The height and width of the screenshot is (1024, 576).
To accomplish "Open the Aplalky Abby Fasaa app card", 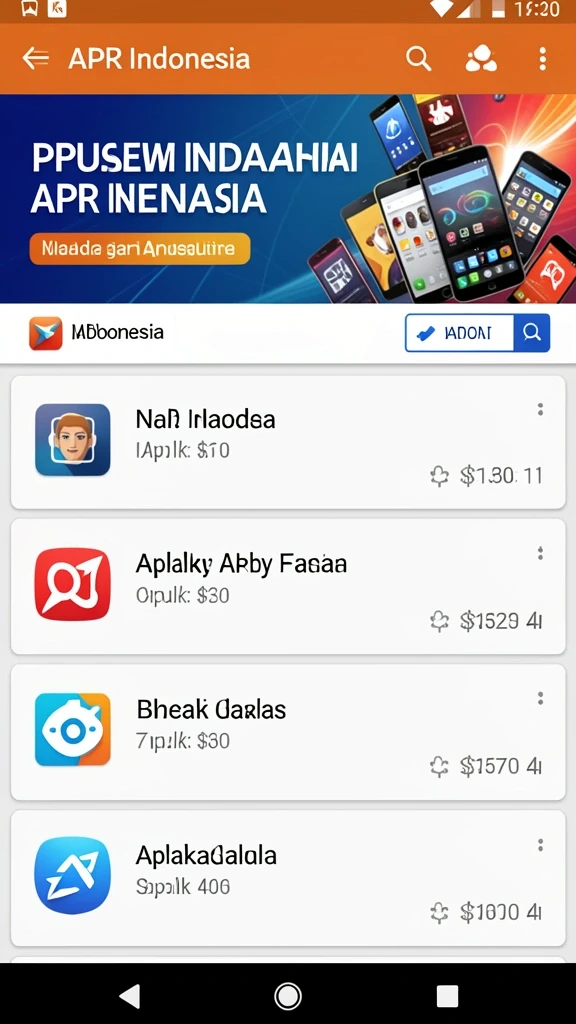I will 288,586.
